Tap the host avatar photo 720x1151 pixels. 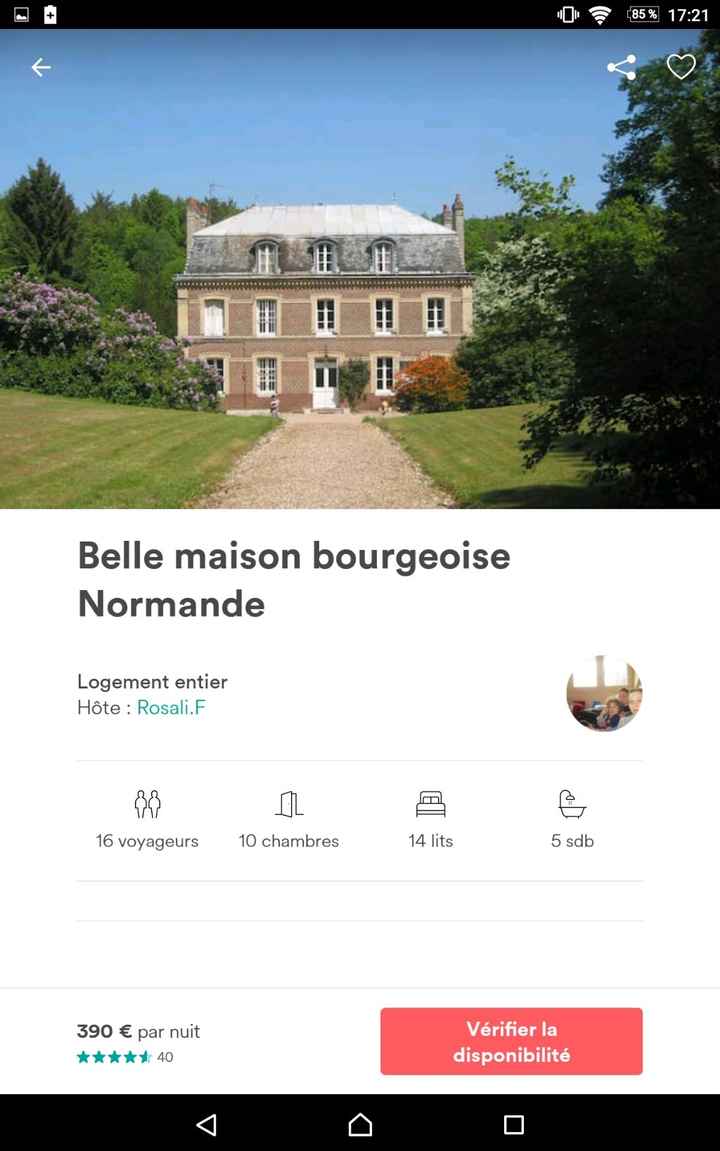(x=604, y=693)
